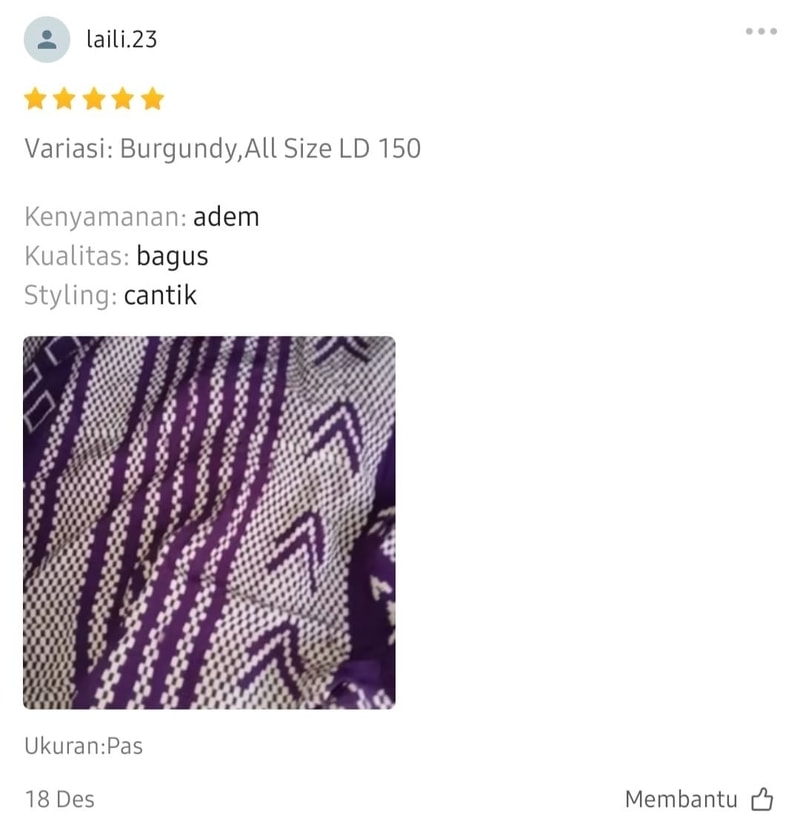Open the overflow menu on laili.23's review
800x823 pixels.
pyautogui.click(x=760, y=32)
